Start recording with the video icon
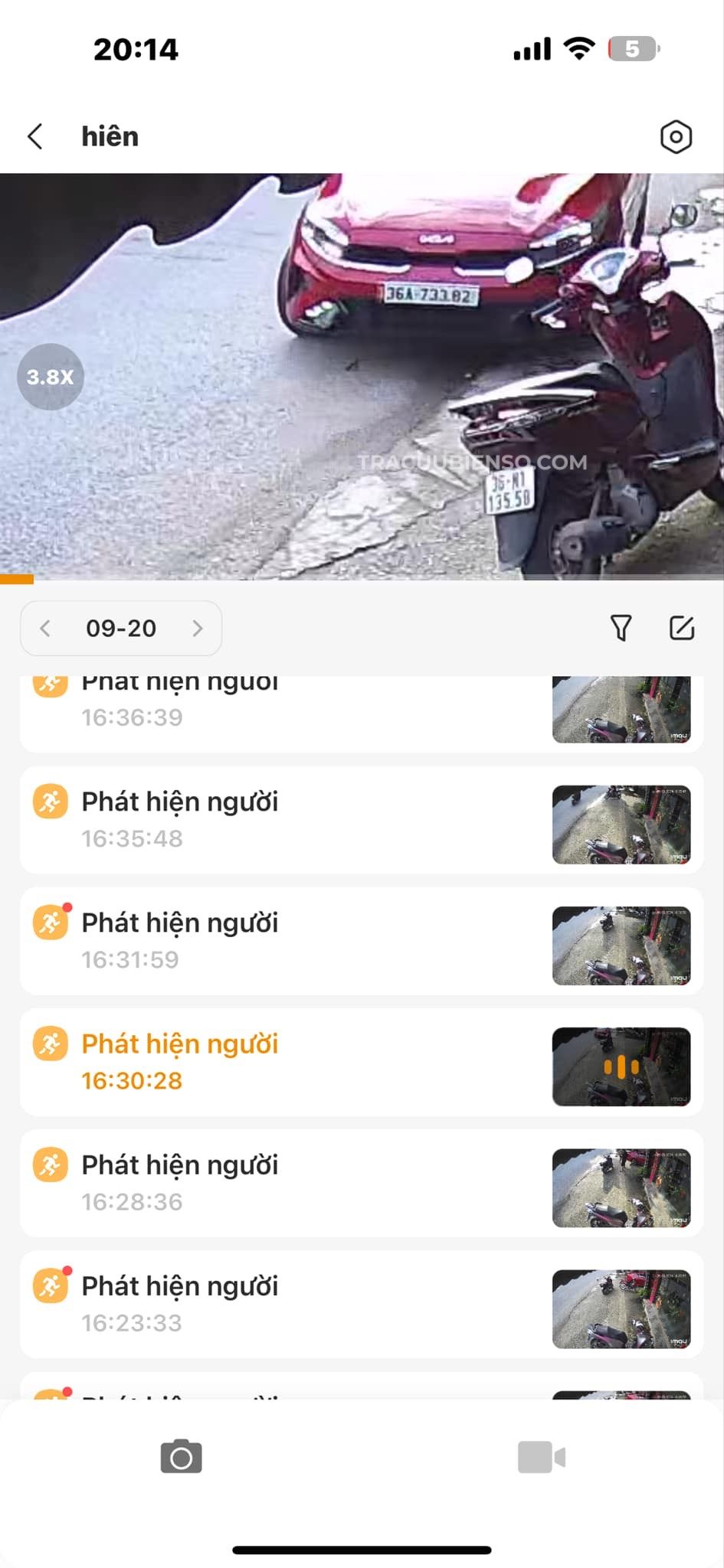The image size is (724, 1568). point(542,1457)
